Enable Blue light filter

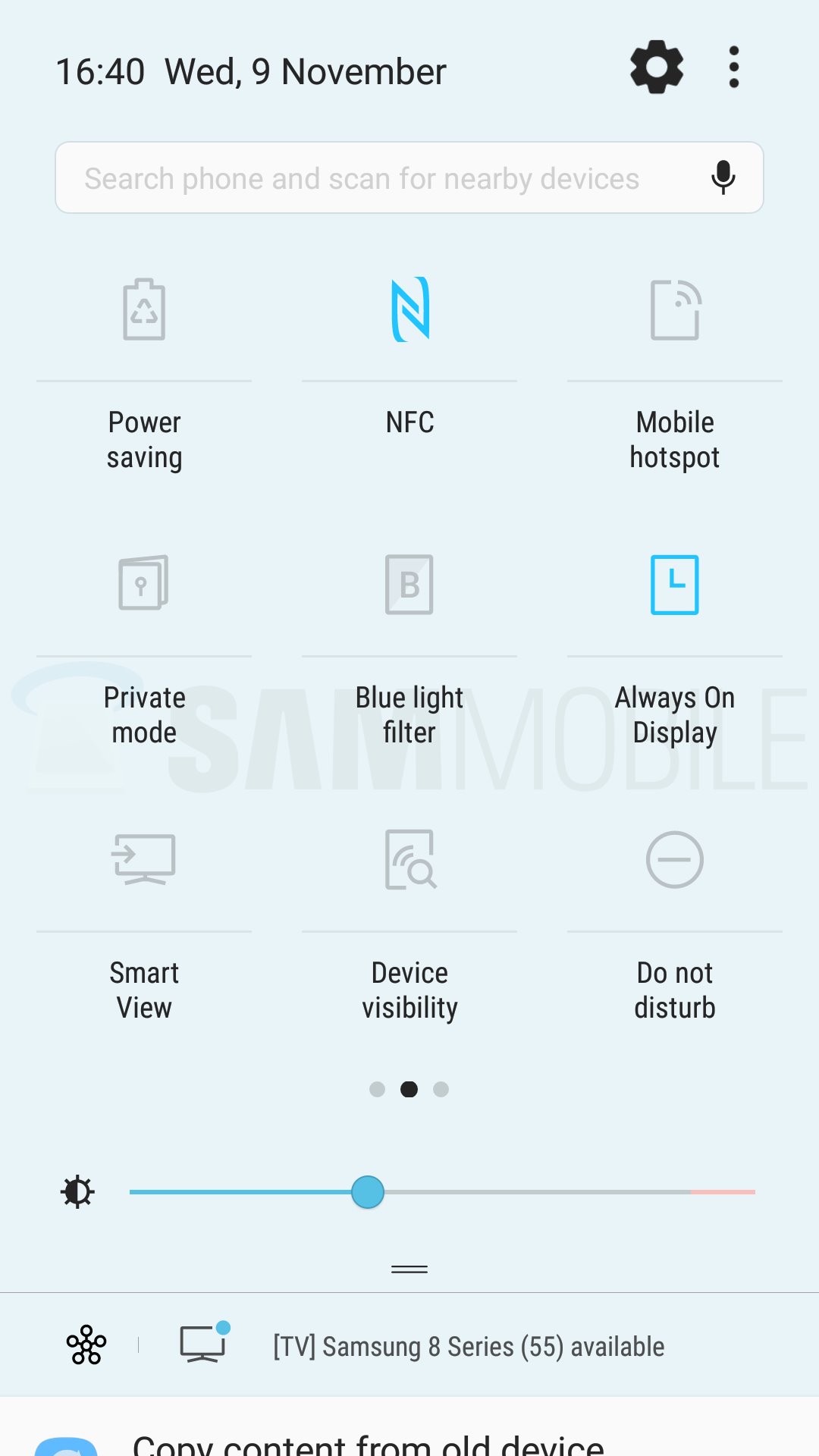pos(409,584)
